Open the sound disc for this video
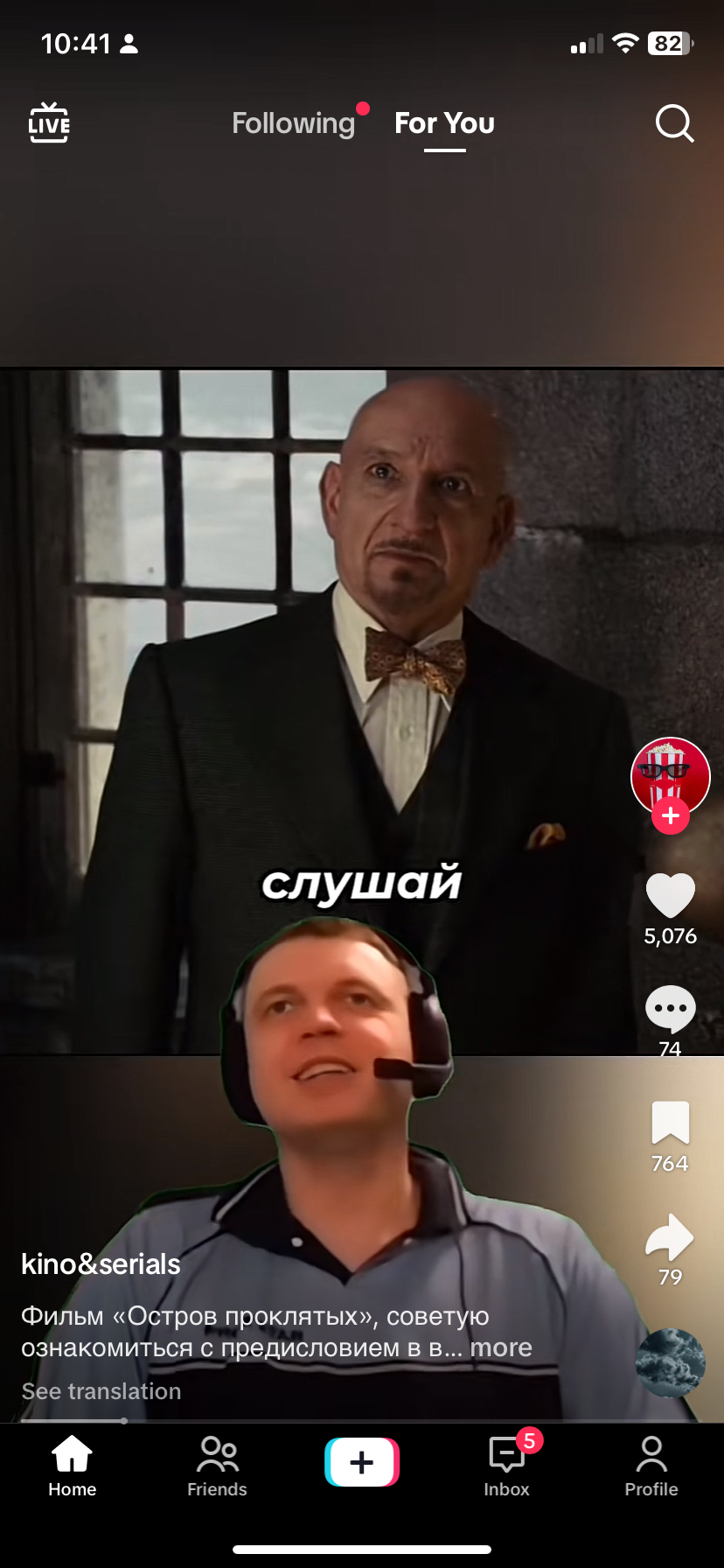The image size is (724, 1568). tap(670, 1362)
